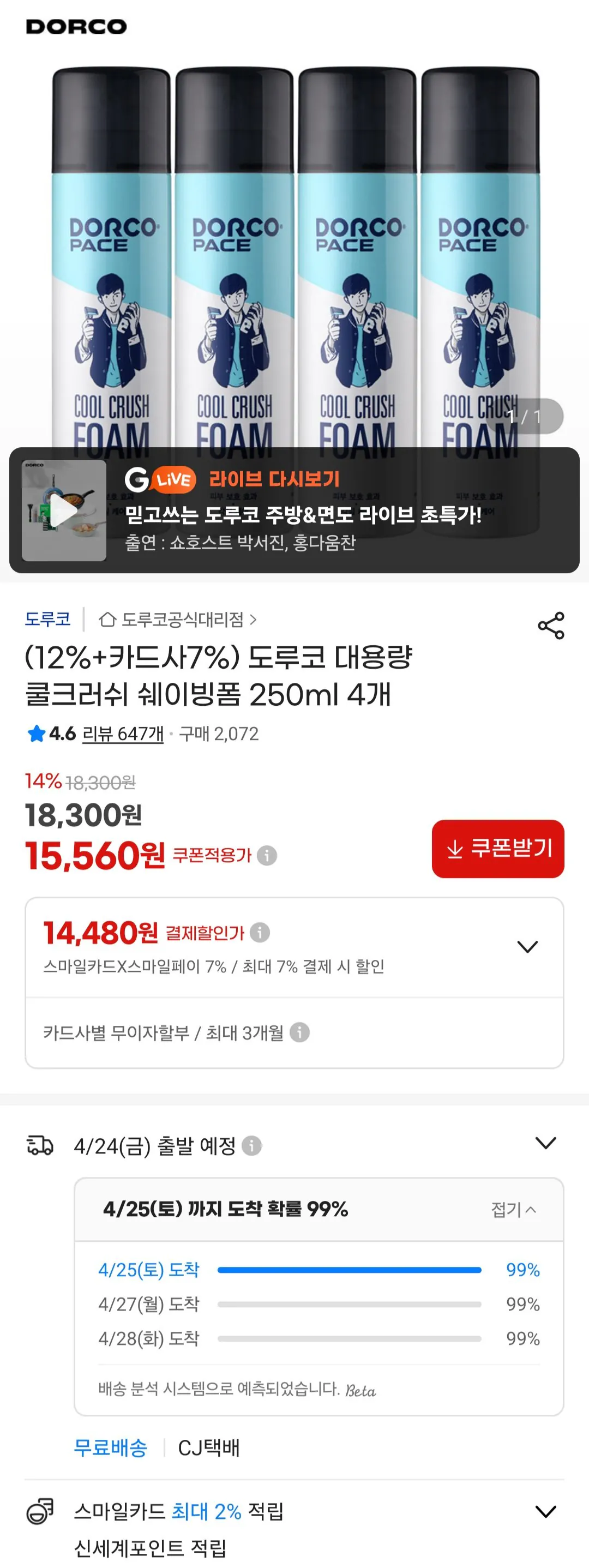Click the 도루코 brand name link
The height and width of the screenshot is (1568, 589).
click(46, 619)
